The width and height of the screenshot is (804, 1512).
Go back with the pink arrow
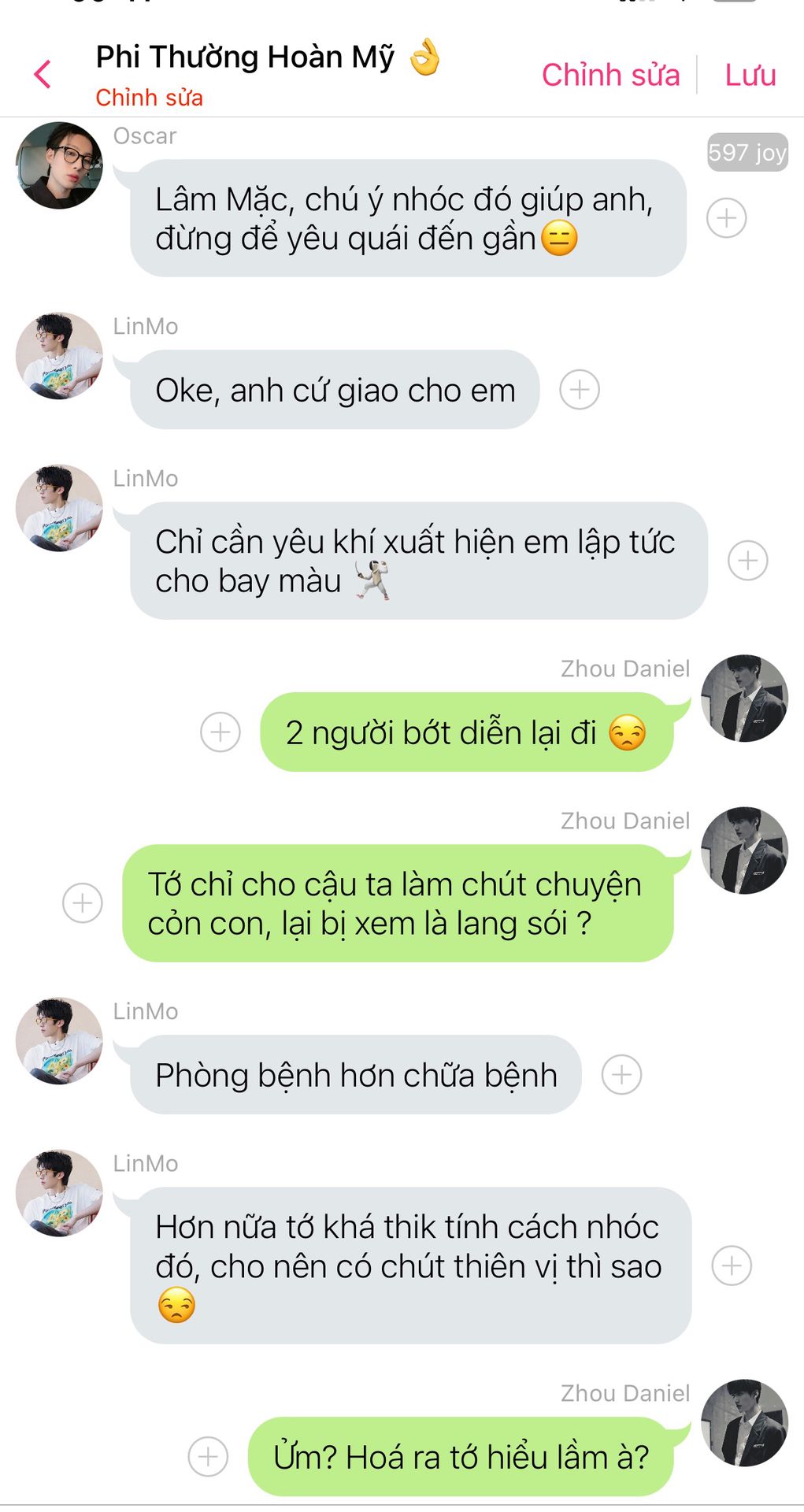coord(43,75)
